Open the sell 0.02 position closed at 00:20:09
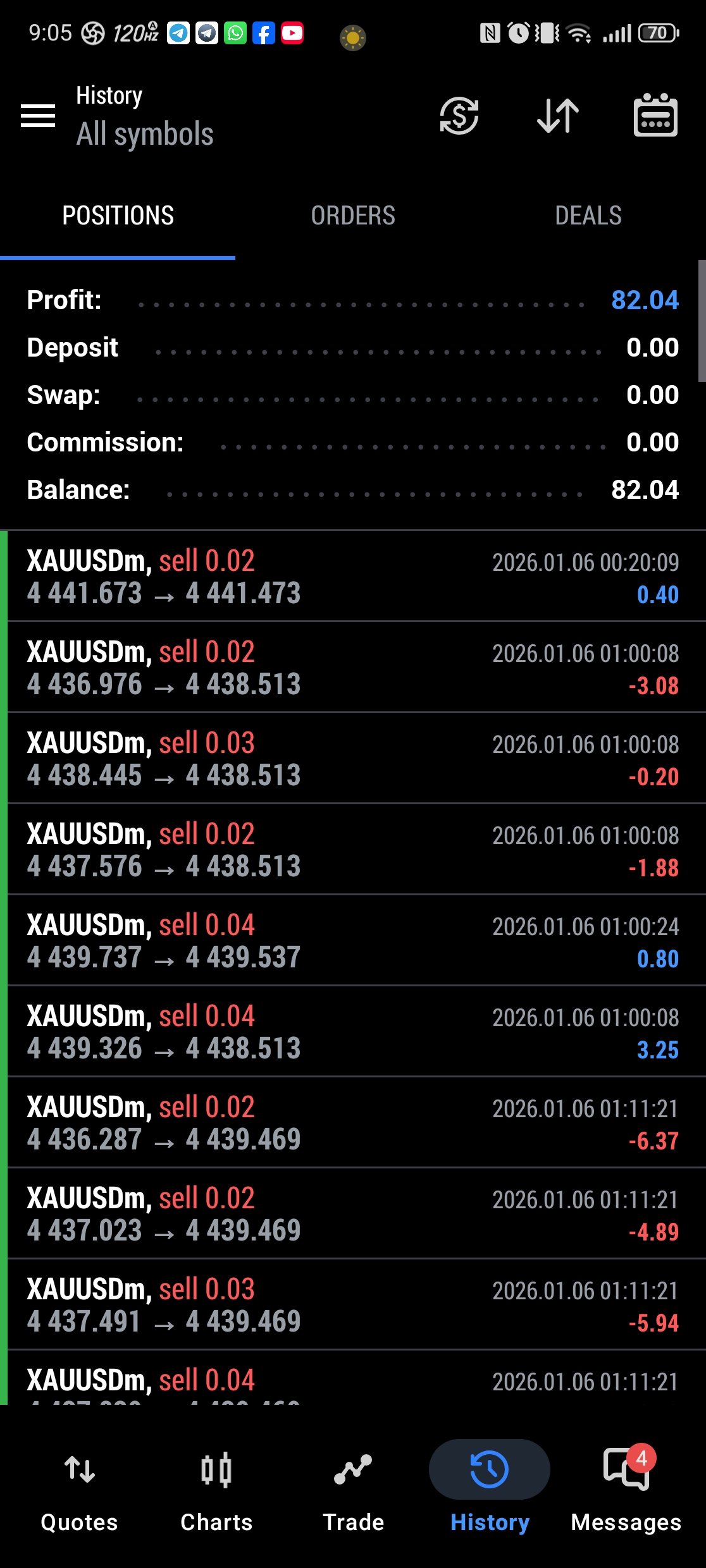Viewport: 706px width, 1568px height. point(353,577)
